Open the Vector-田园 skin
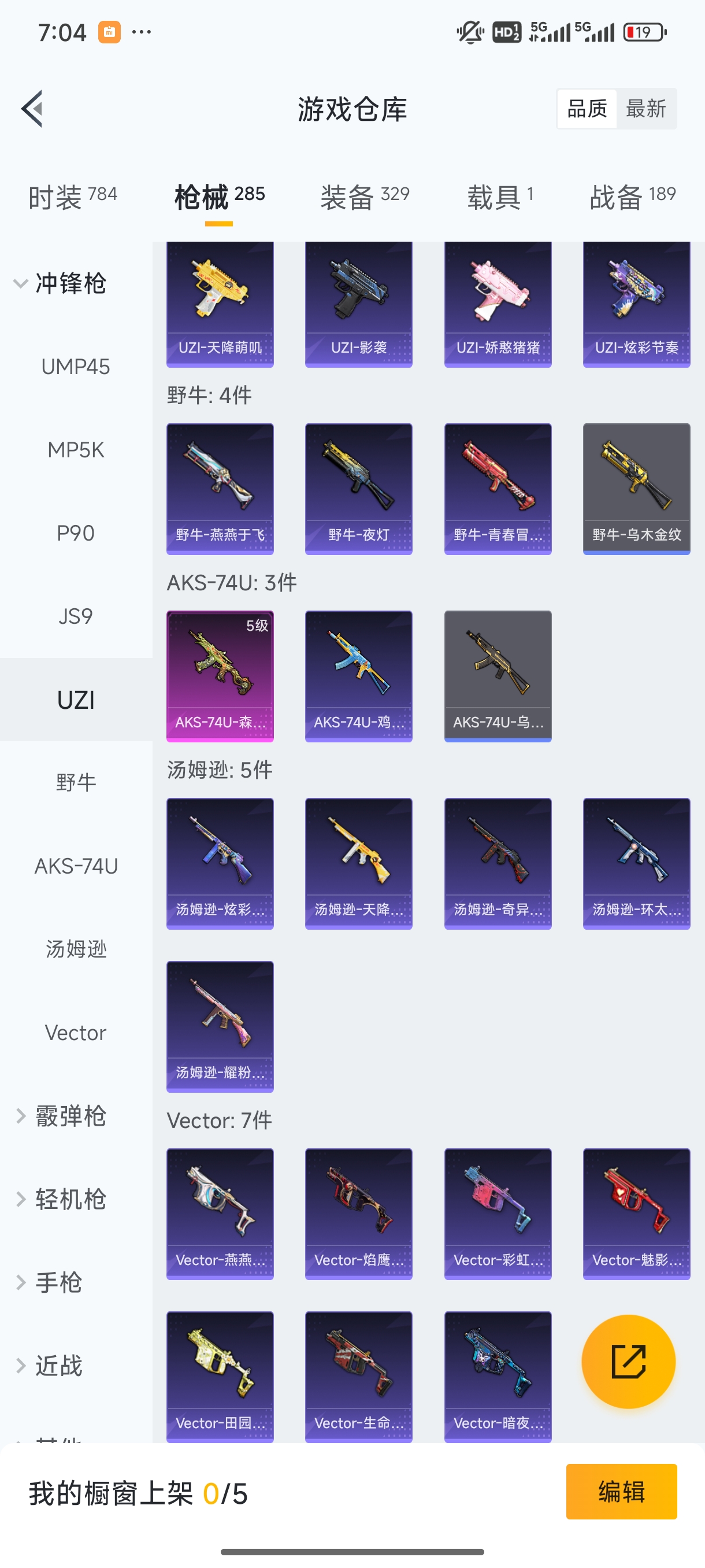Image resolution: width=705 pixels, height=1568 pixels. [x=220, y=1377]
